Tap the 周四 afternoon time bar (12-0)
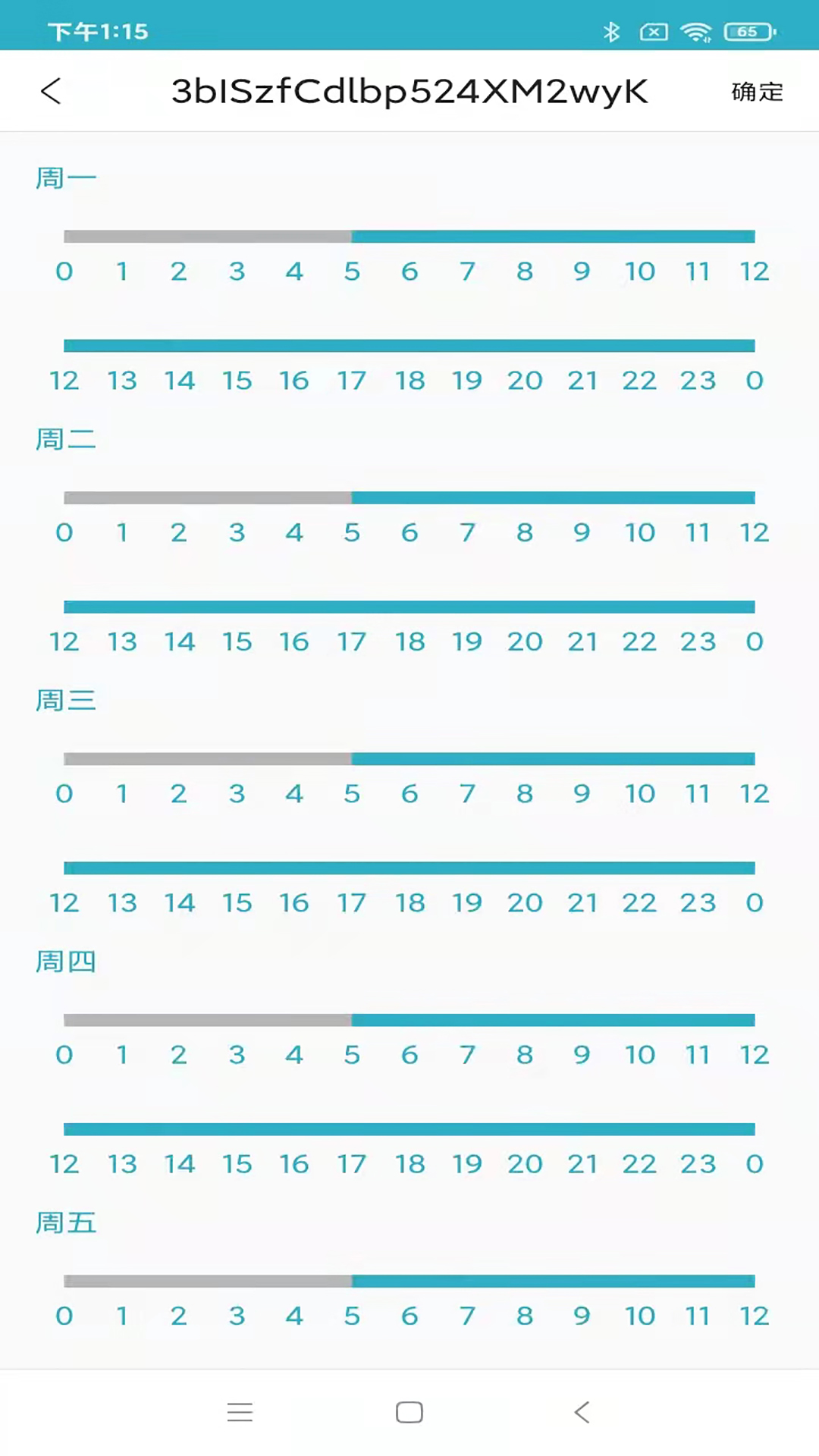 409,1129
